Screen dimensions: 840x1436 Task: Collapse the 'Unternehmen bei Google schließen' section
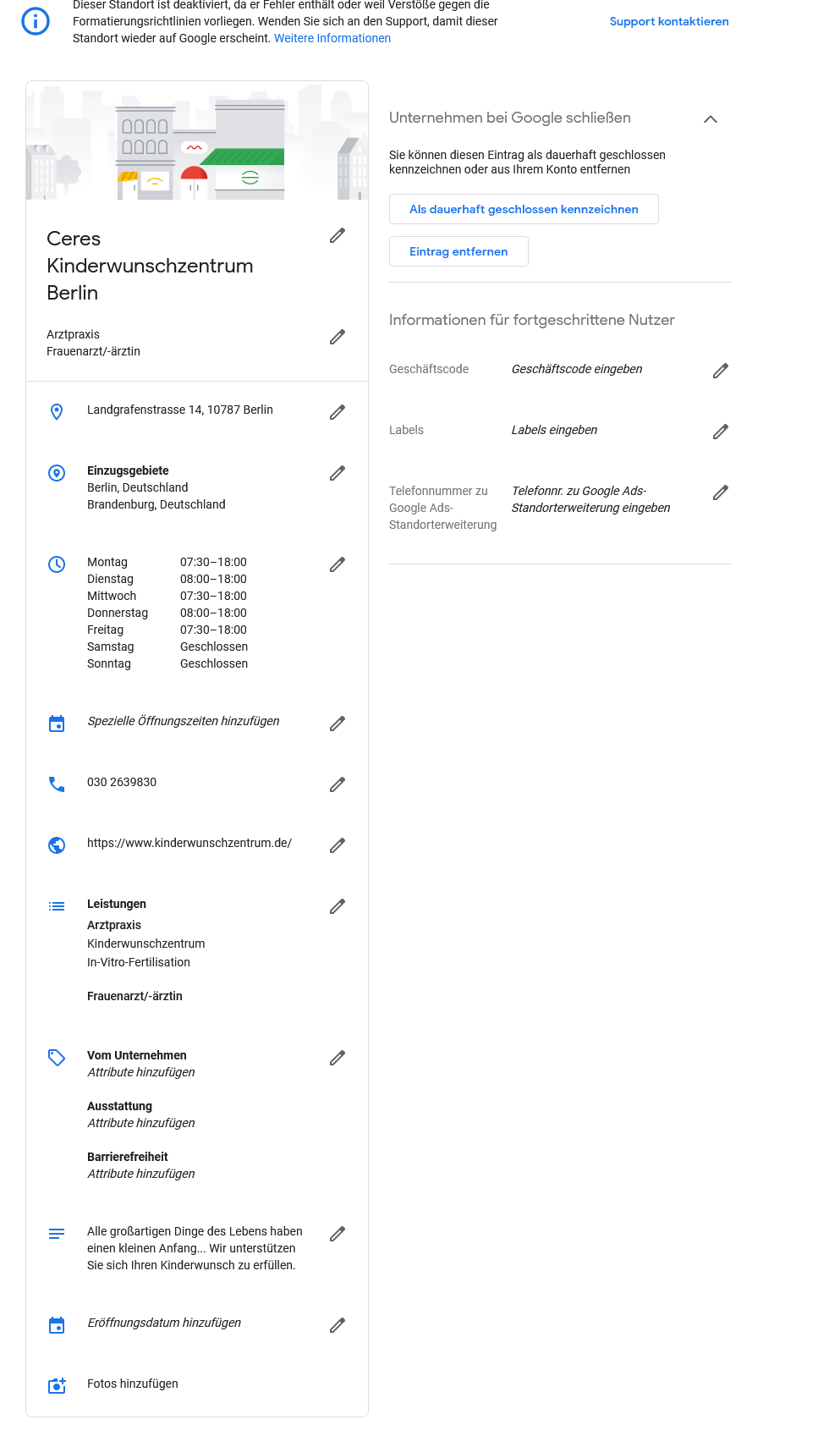tap(710, 119)
